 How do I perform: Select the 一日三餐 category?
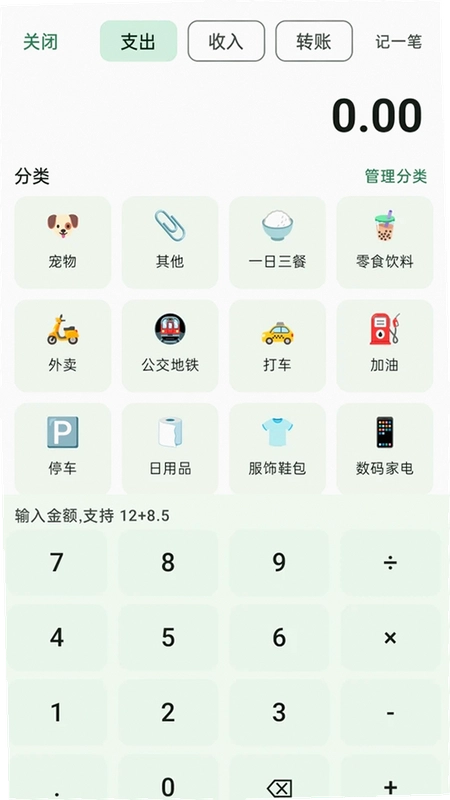click(x=278, y=242)
